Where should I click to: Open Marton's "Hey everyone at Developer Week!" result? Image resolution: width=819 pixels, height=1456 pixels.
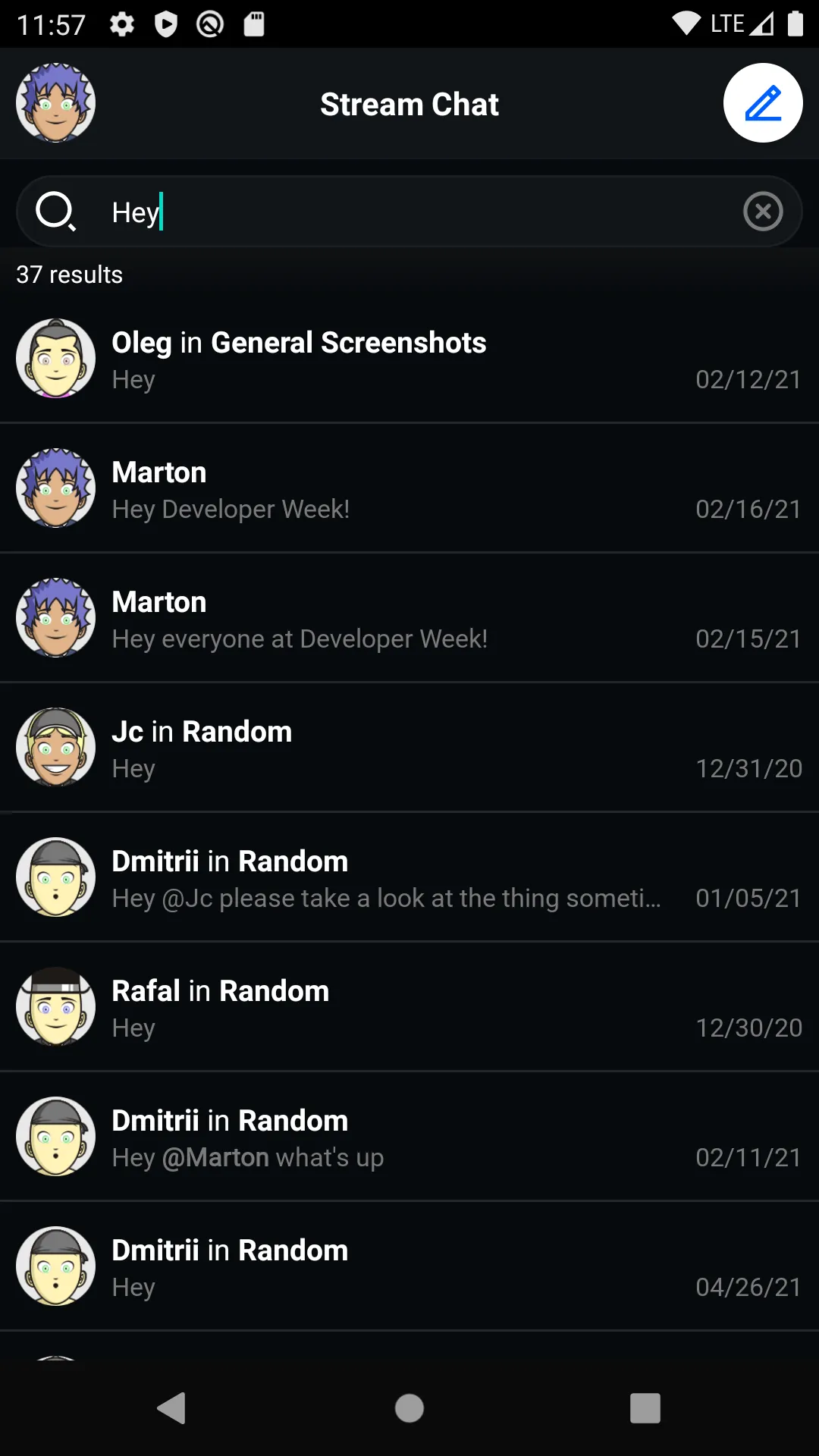tap(409, 618)
